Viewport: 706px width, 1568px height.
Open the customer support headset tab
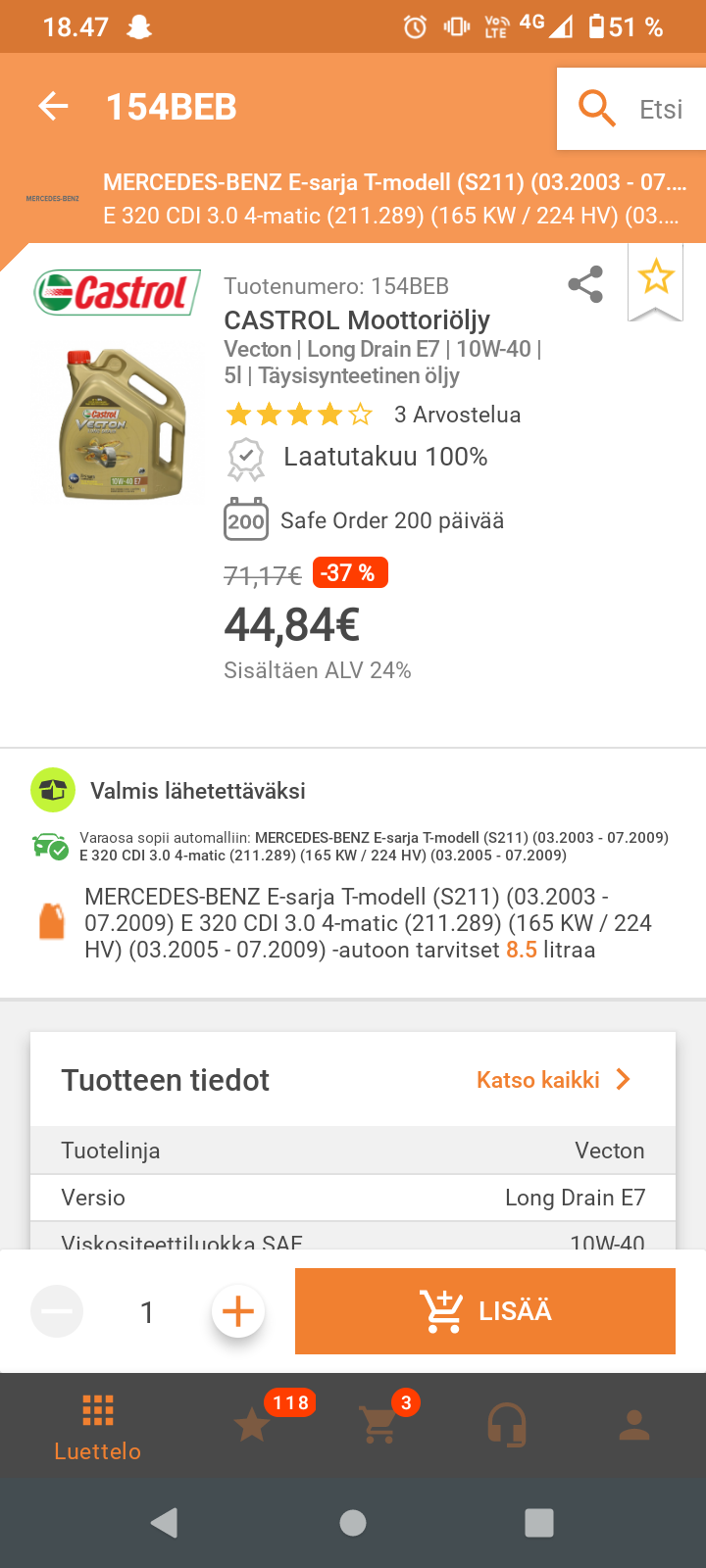[507, 1425]
